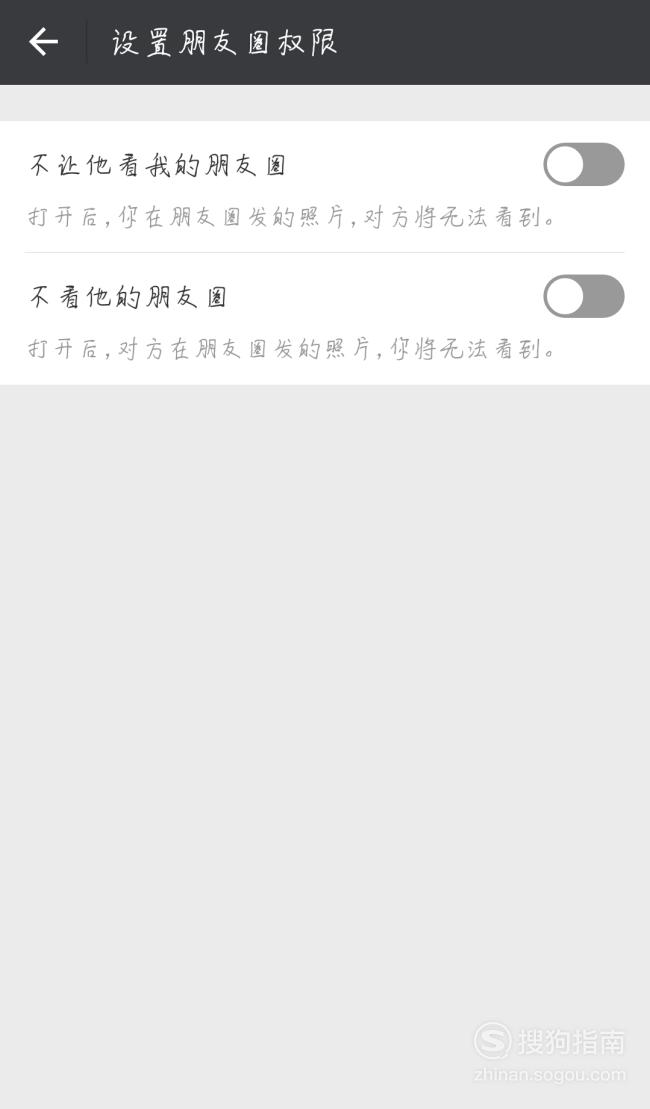Screen dimensions: 650x1109
Task: Go back using the top-left arrow
Action: coord(43,42)
